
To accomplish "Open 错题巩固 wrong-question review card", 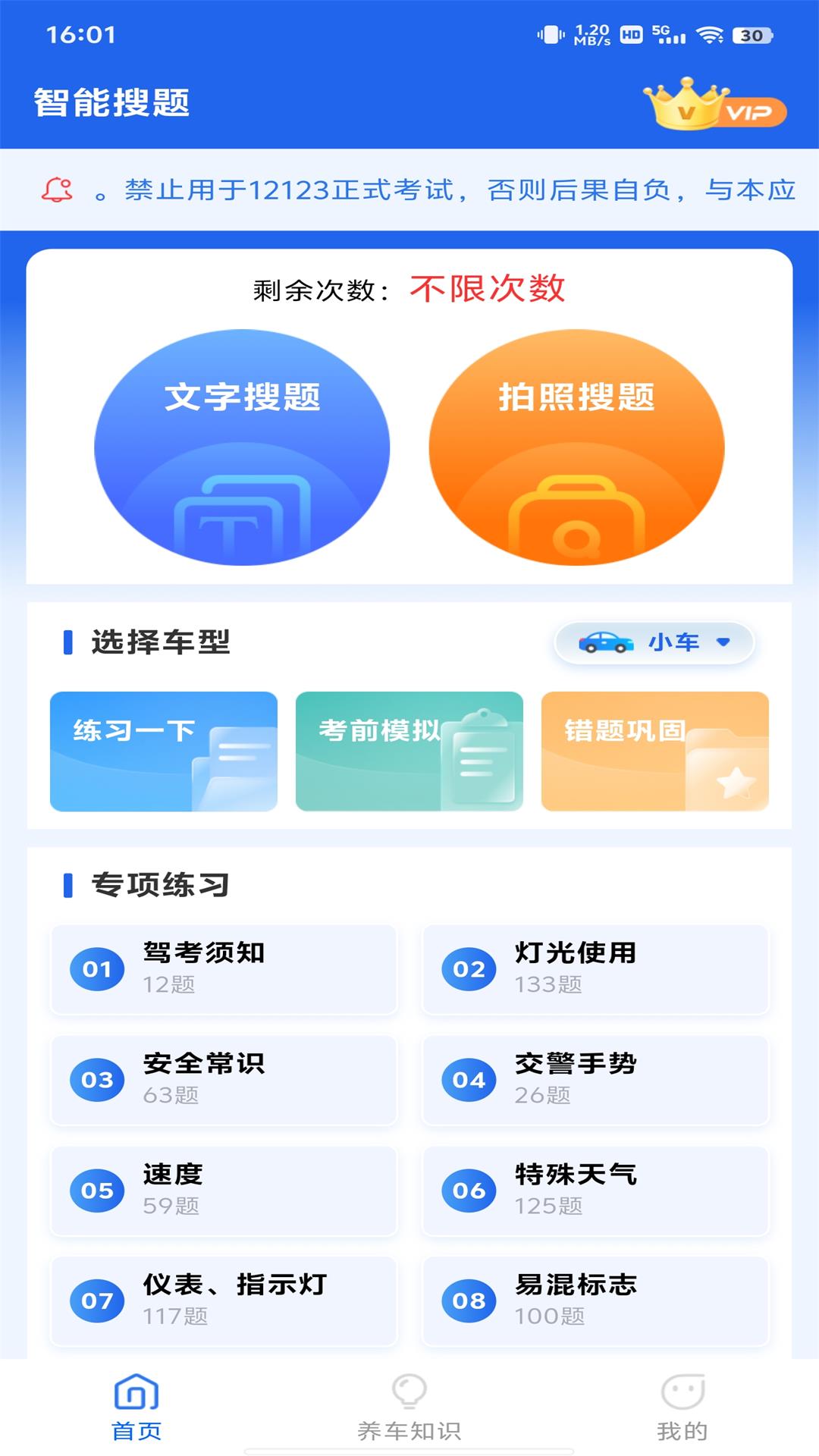I will pyautogui.click(x=654, y=751).
